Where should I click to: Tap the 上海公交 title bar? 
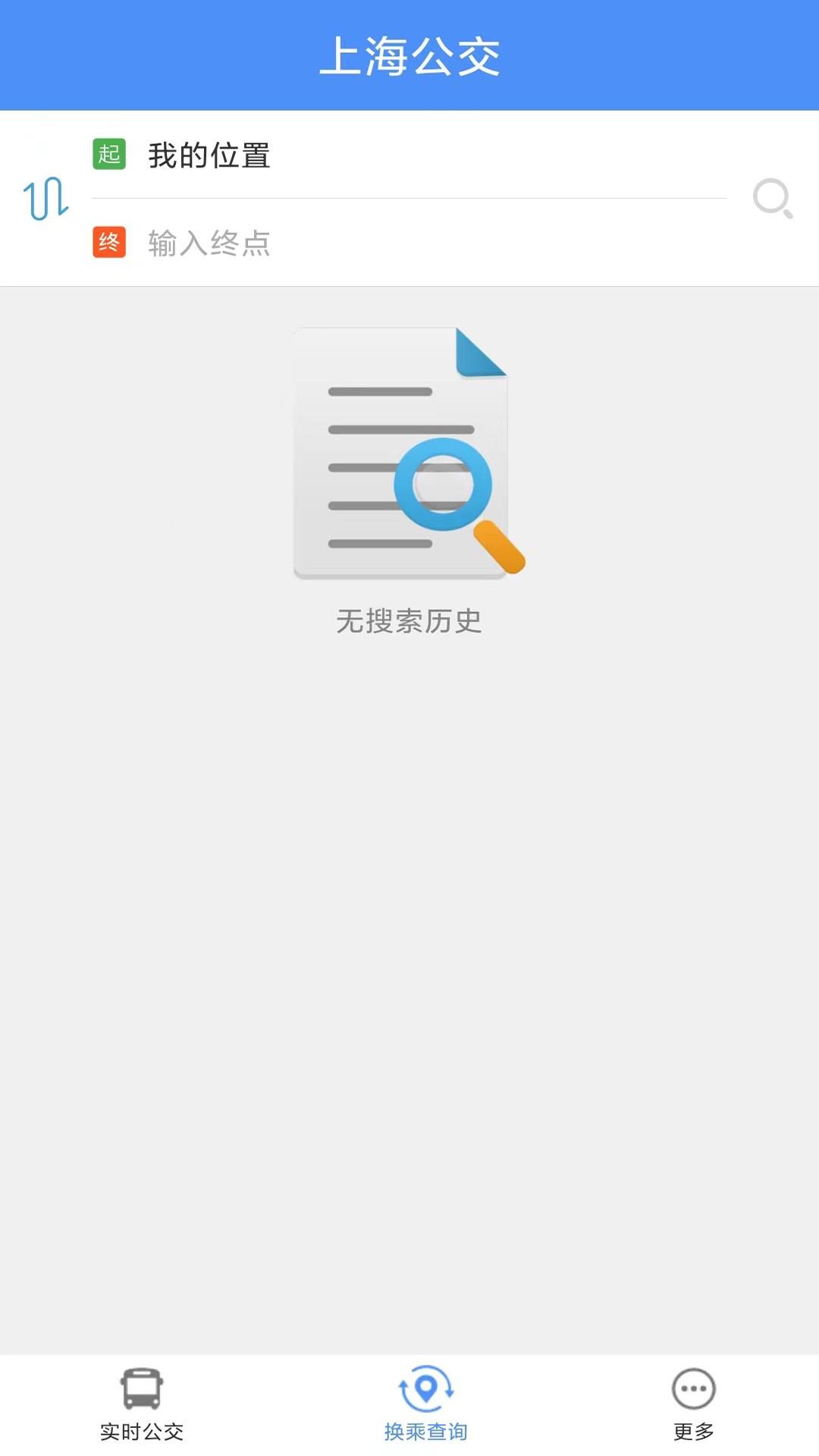click(409, 57)
